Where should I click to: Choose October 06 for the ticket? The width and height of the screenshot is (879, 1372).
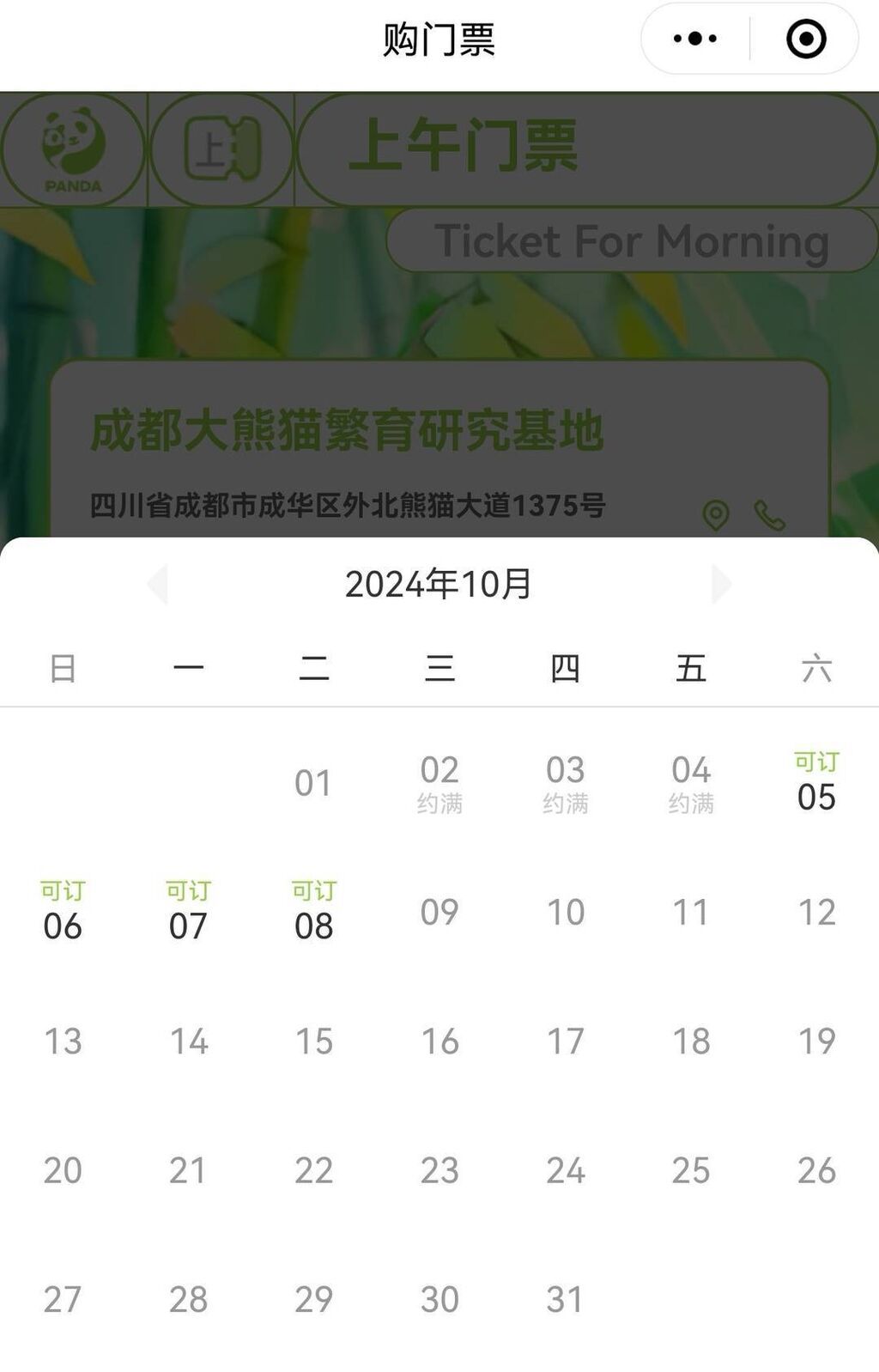63,913
